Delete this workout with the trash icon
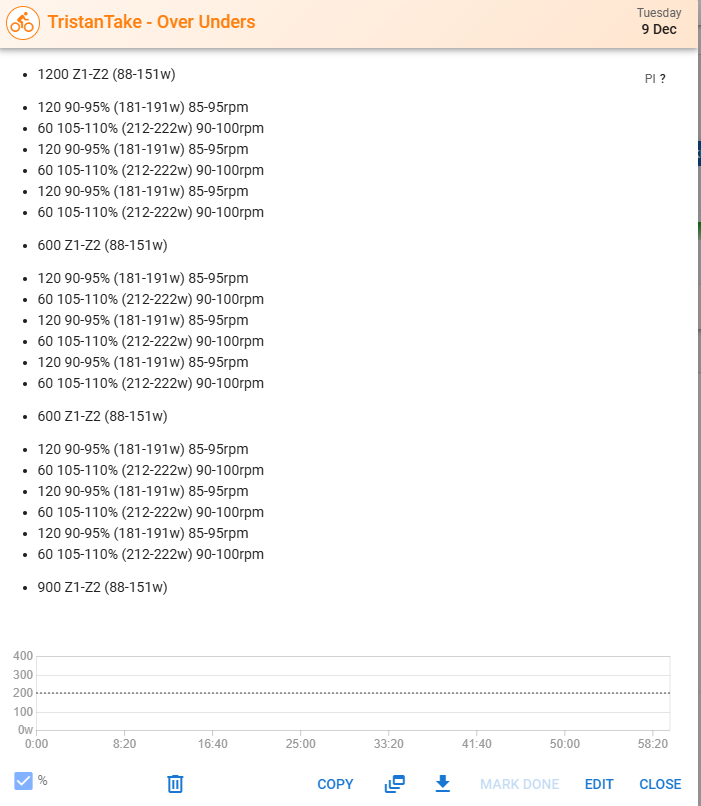 coord(175,784)
